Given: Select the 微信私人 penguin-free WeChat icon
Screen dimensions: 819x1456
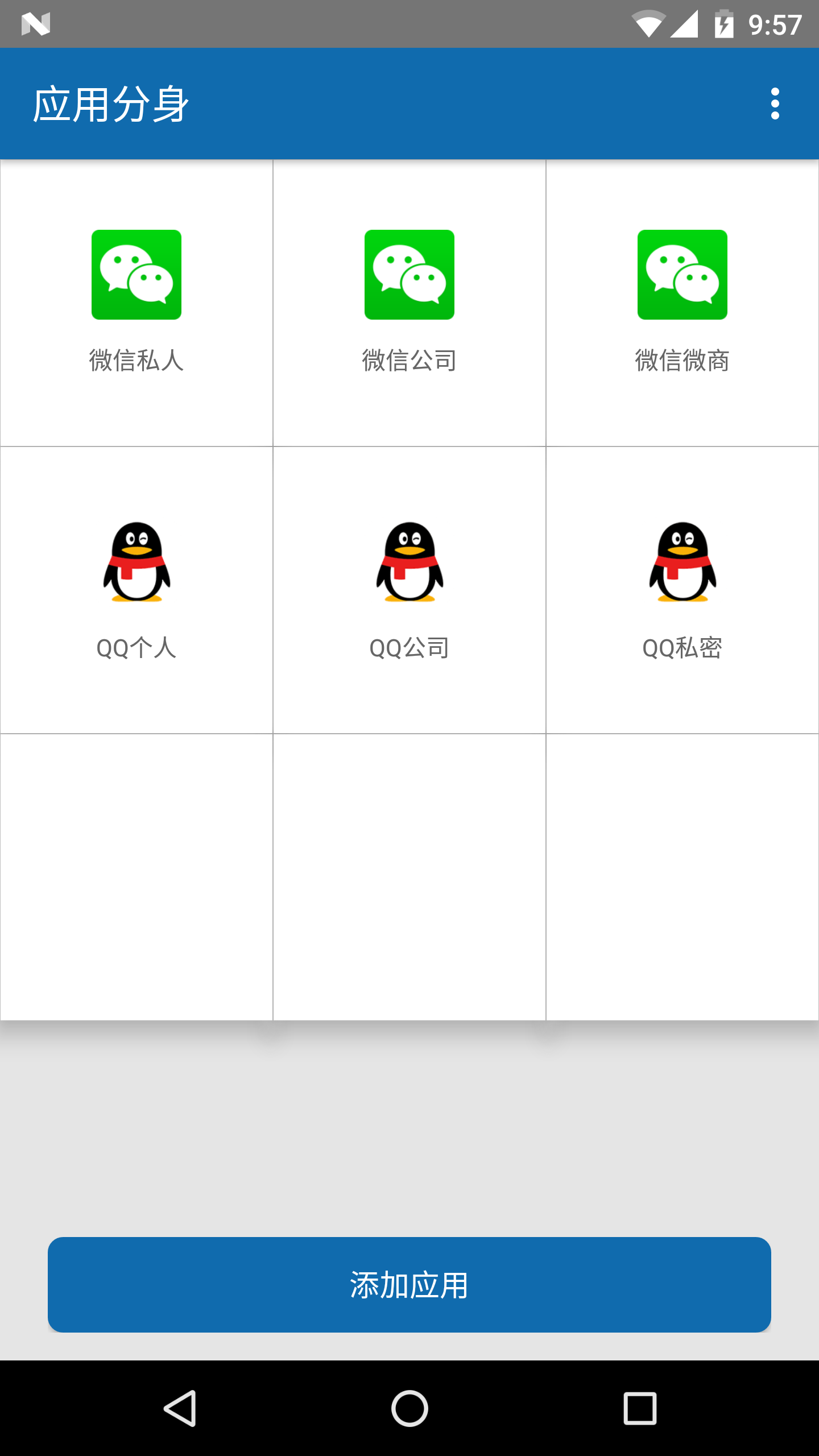Looking at the screenshot, I should (136, 274).
